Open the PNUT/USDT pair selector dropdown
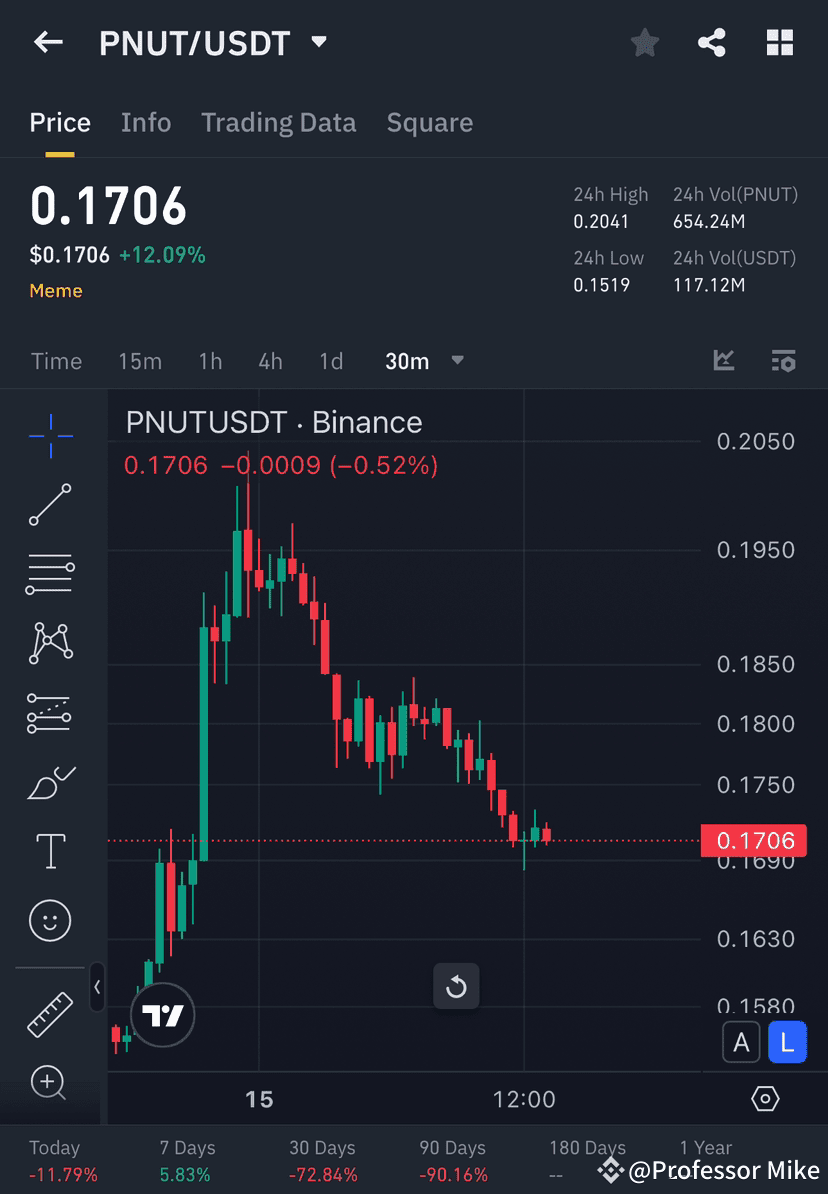 (x=318, y=42)
